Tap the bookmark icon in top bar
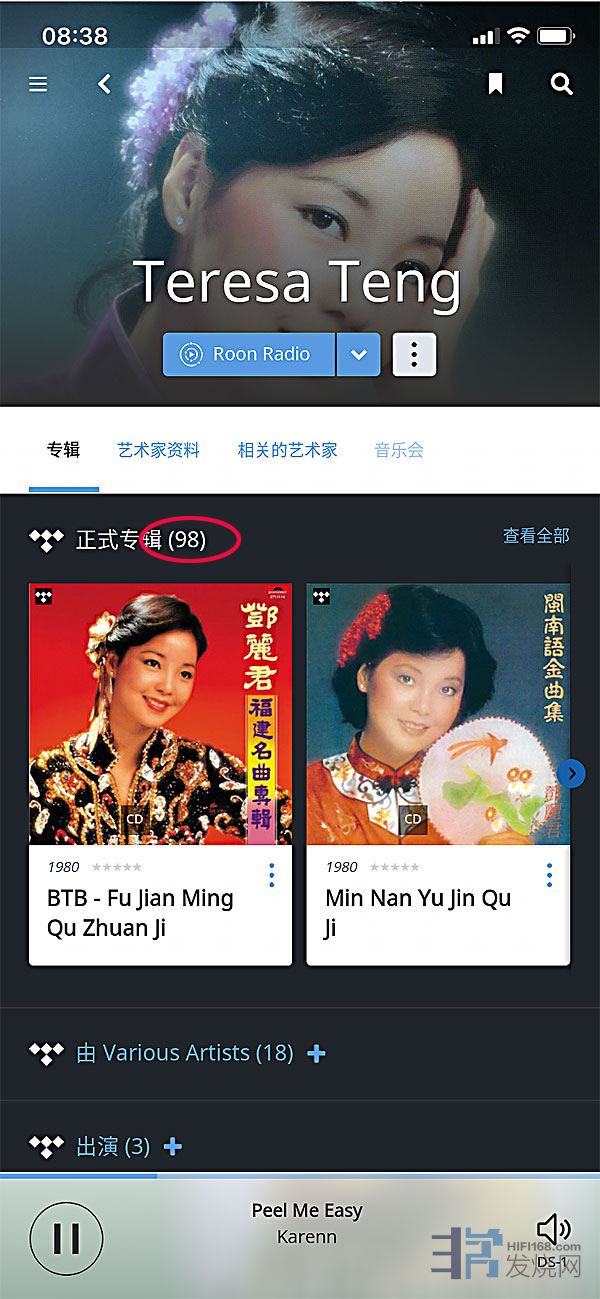This screenshot has width=600, height=1299. coord(495,84)
